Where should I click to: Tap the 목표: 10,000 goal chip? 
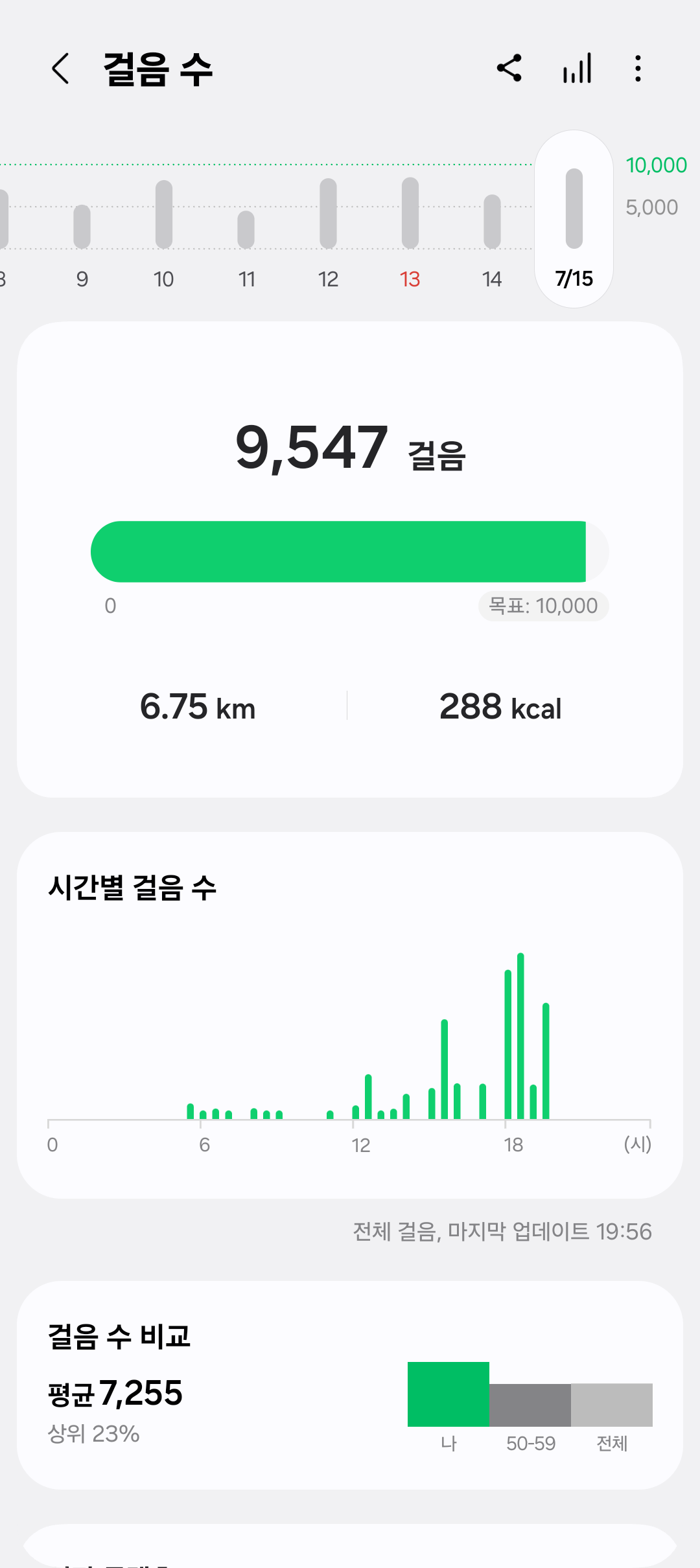tap(543, 606)
